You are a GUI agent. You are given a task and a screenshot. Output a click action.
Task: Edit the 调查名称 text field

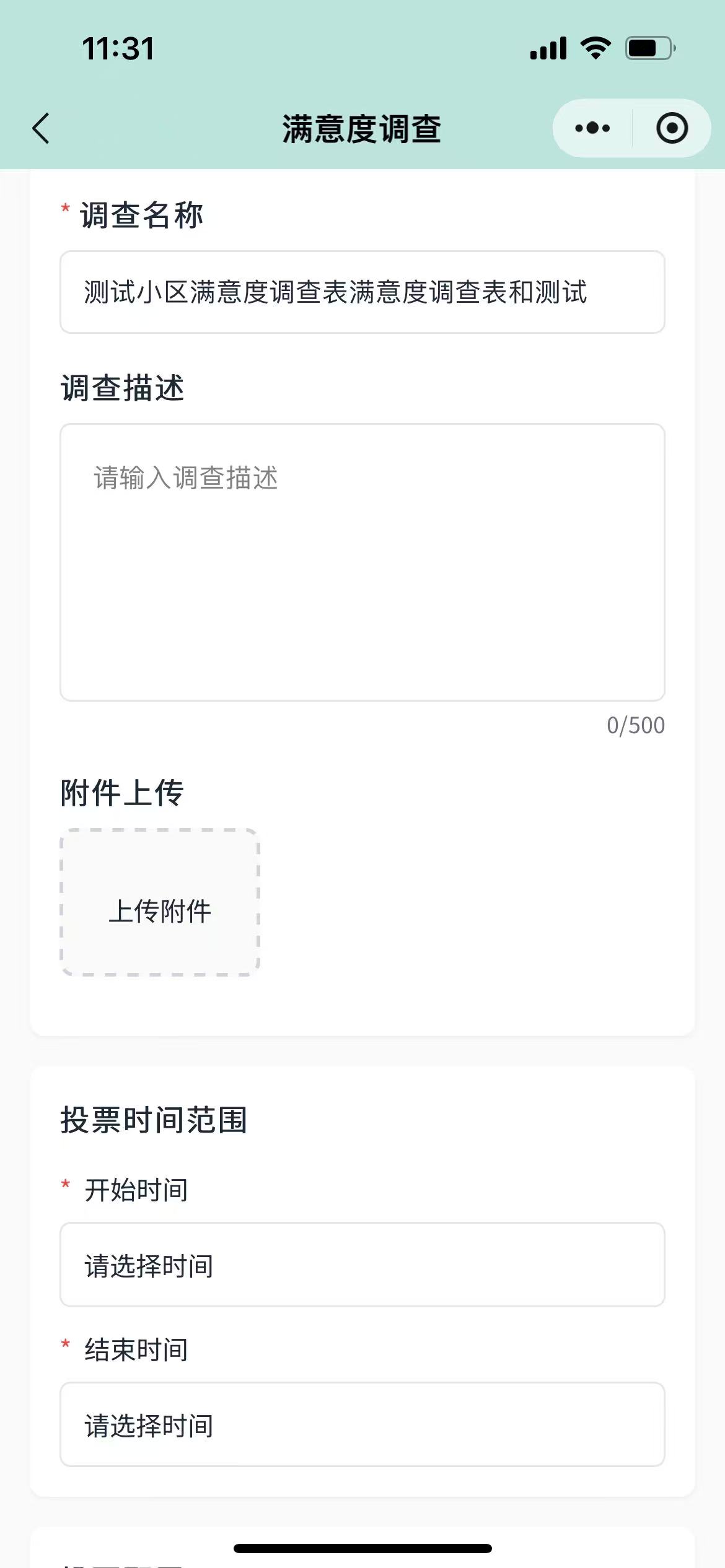pos(362,292)
